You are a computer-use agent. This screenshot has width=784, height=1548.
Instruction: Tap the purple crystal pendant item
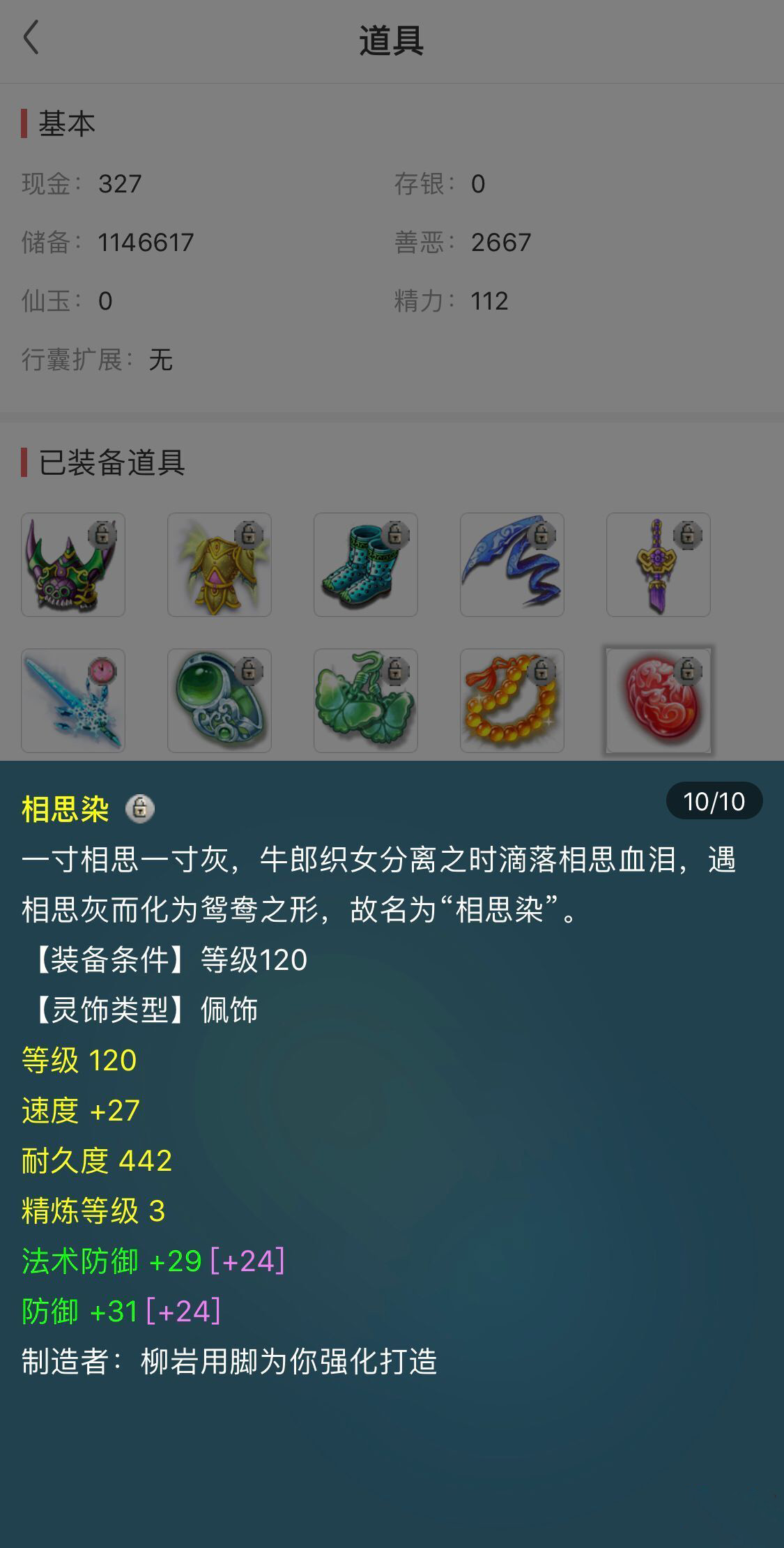[x=659, y=565]
